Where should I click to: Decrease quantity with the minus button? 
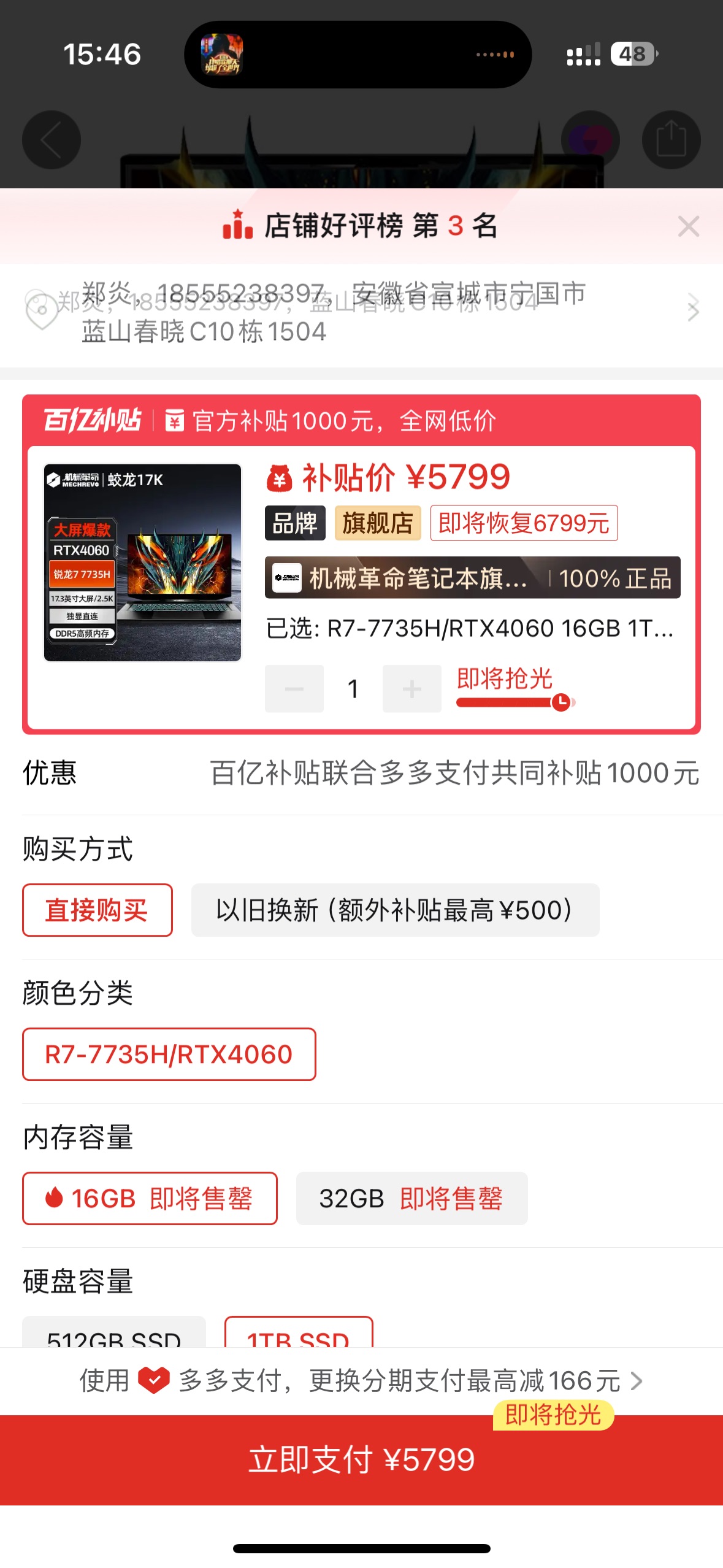pos(294,688)
